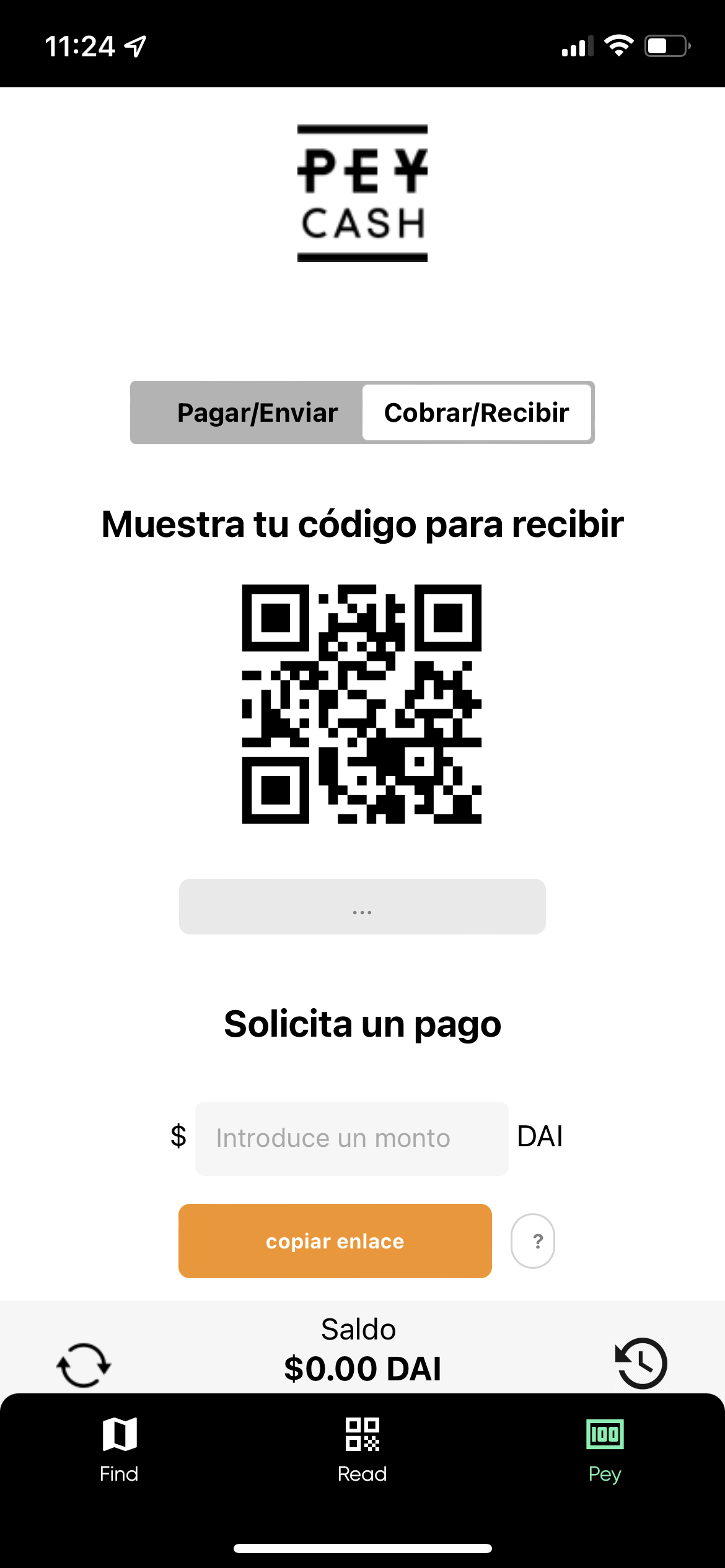Refresh the balance with the sync icon

84,1365
